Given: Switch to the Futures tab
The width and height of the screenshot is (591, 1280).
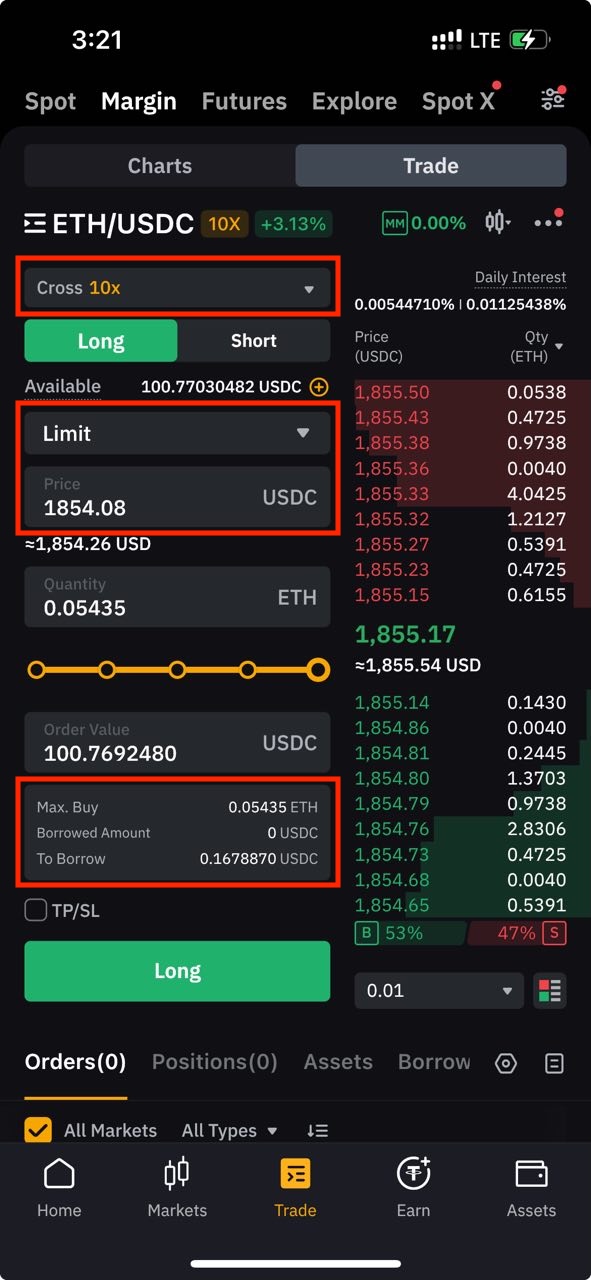Looking at the screenshot, I should click(244, 101).
